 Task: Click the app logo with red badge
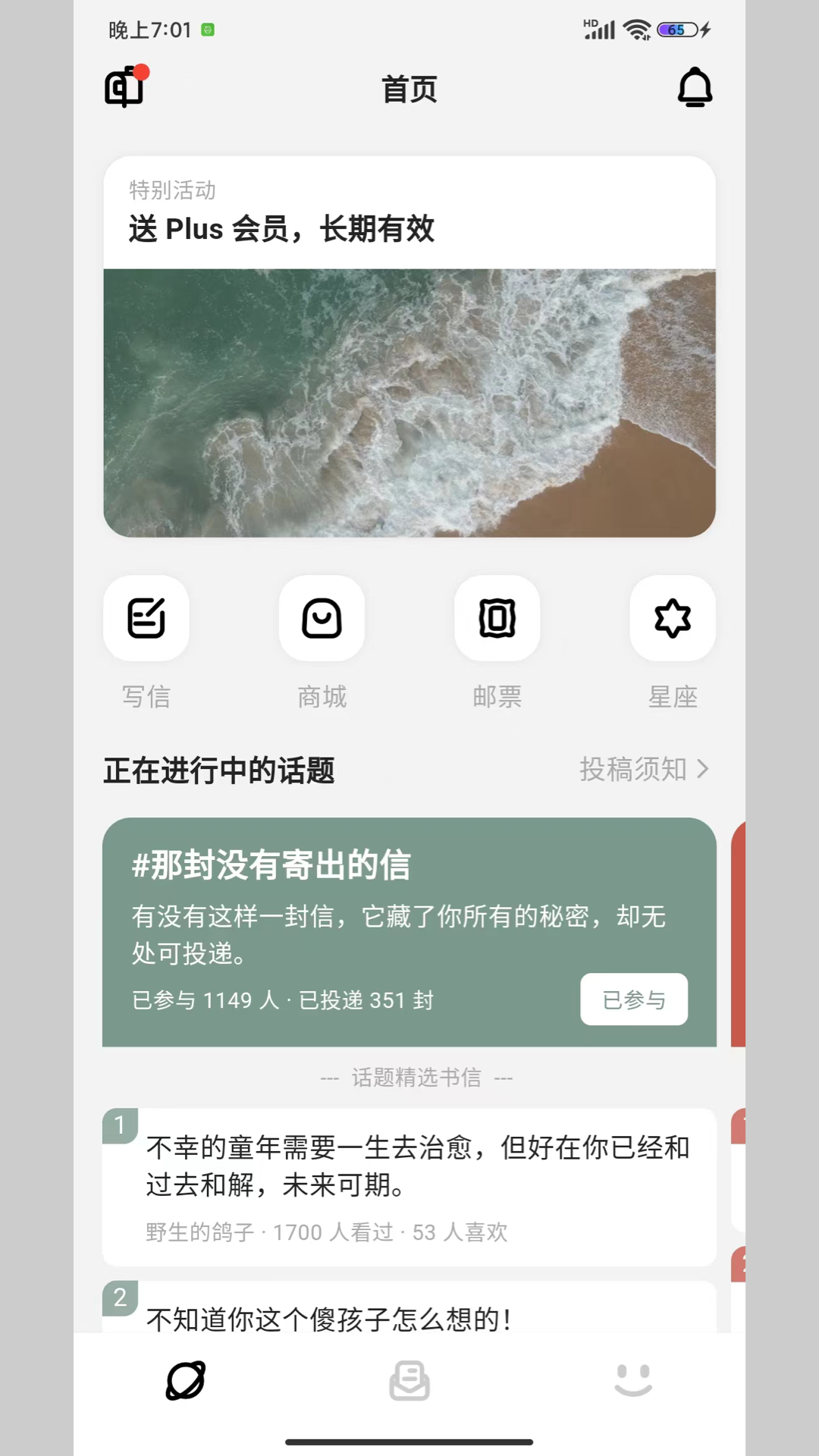tap(125, 87)
